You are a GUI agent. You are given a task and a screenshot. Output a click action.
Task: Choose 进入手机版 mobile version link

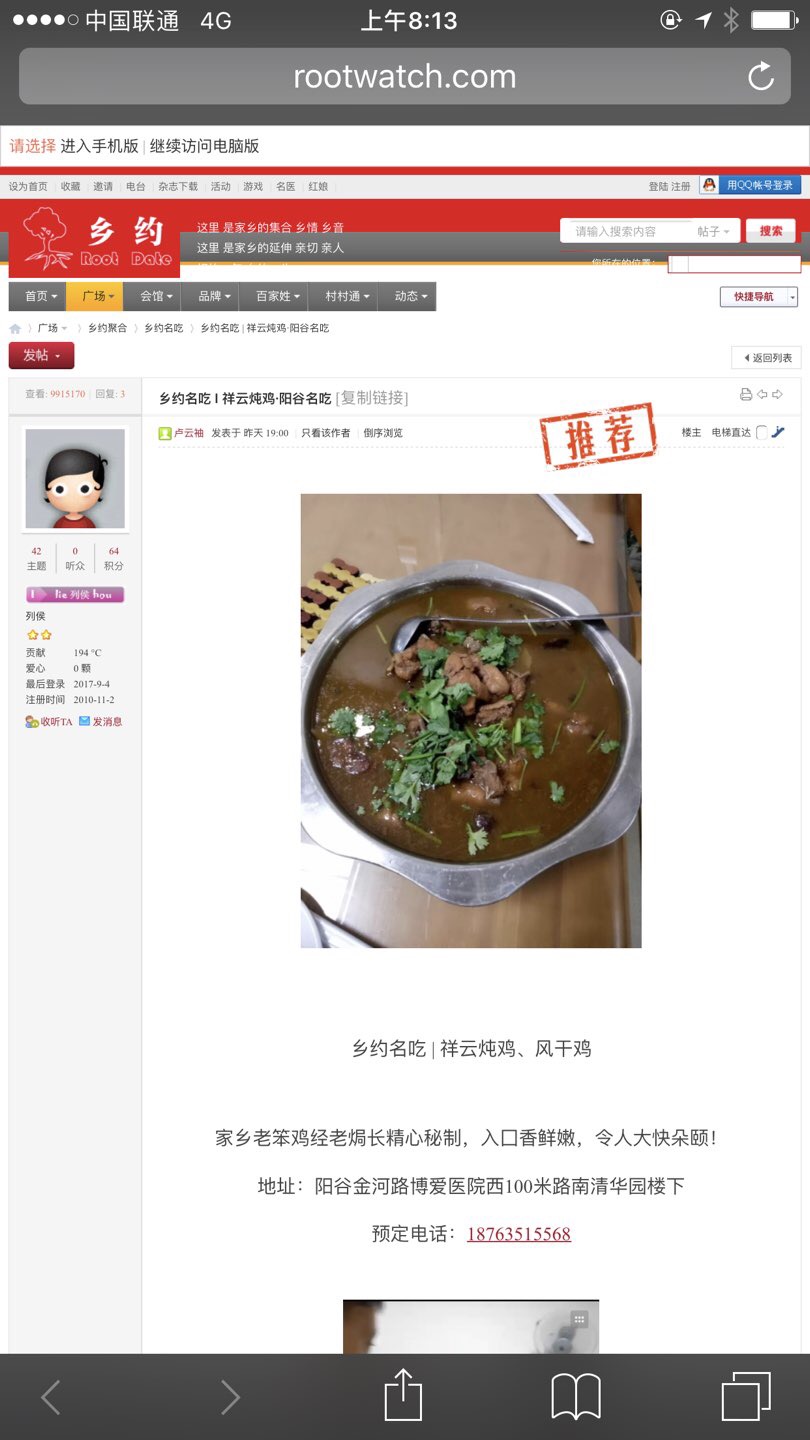pos(99,146)
